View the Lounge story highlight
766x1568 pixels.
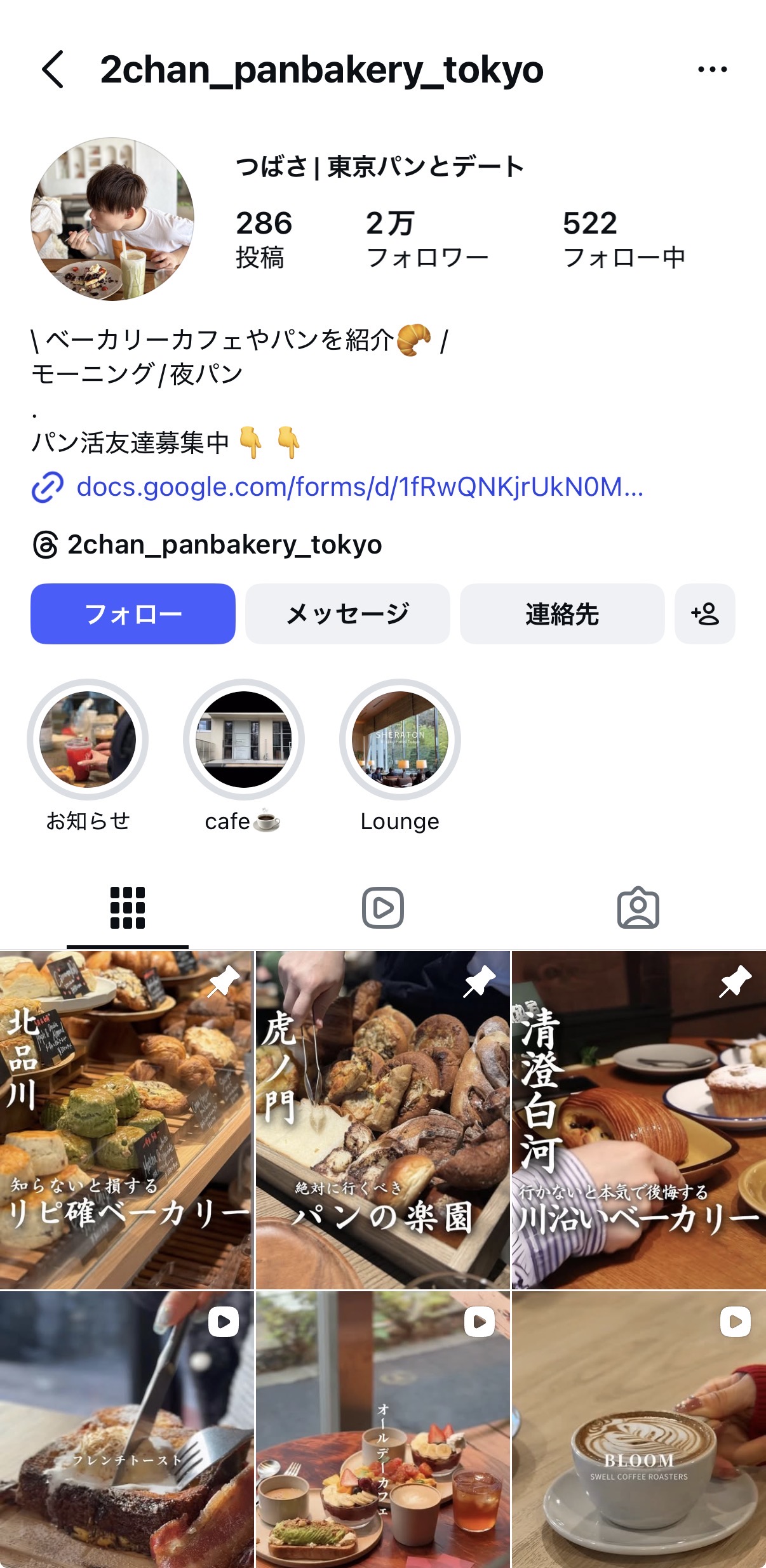pos(401,741)
